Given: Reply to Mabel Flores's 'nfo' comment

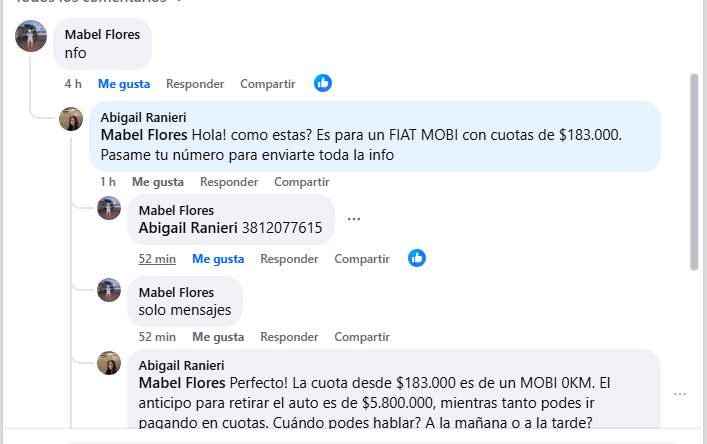Looking at the screenshot, I should (195, 84).
